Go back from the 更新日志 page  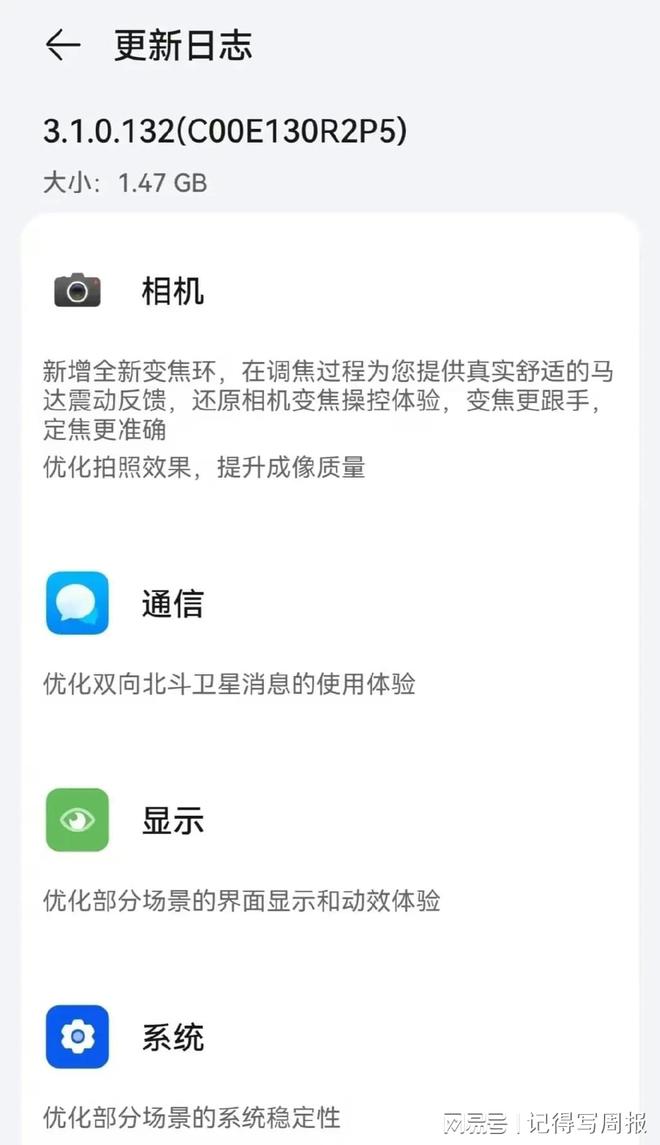pyautogui.click(x=63, y=46)
